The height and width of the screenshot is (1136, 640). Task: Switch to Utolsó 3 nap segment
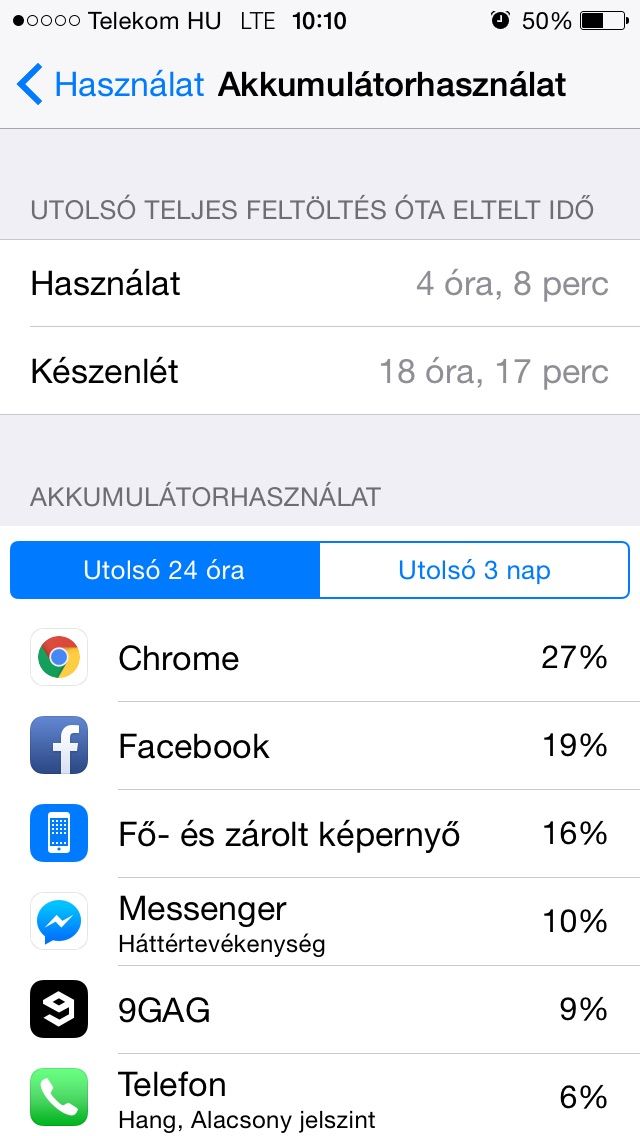point(474,570)
